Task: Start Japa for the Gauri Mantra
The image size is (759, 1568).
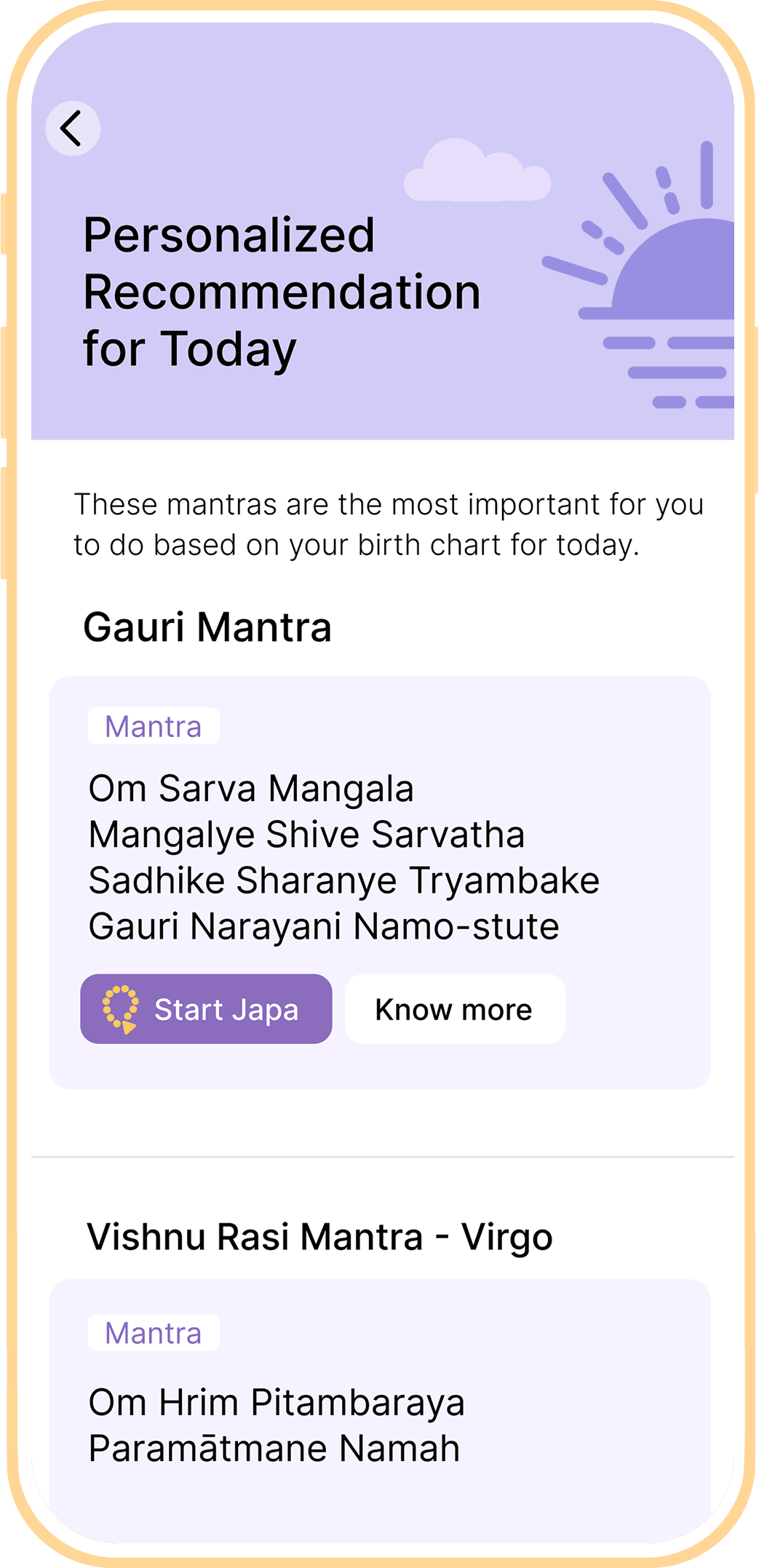Action: coord(207,1009)
